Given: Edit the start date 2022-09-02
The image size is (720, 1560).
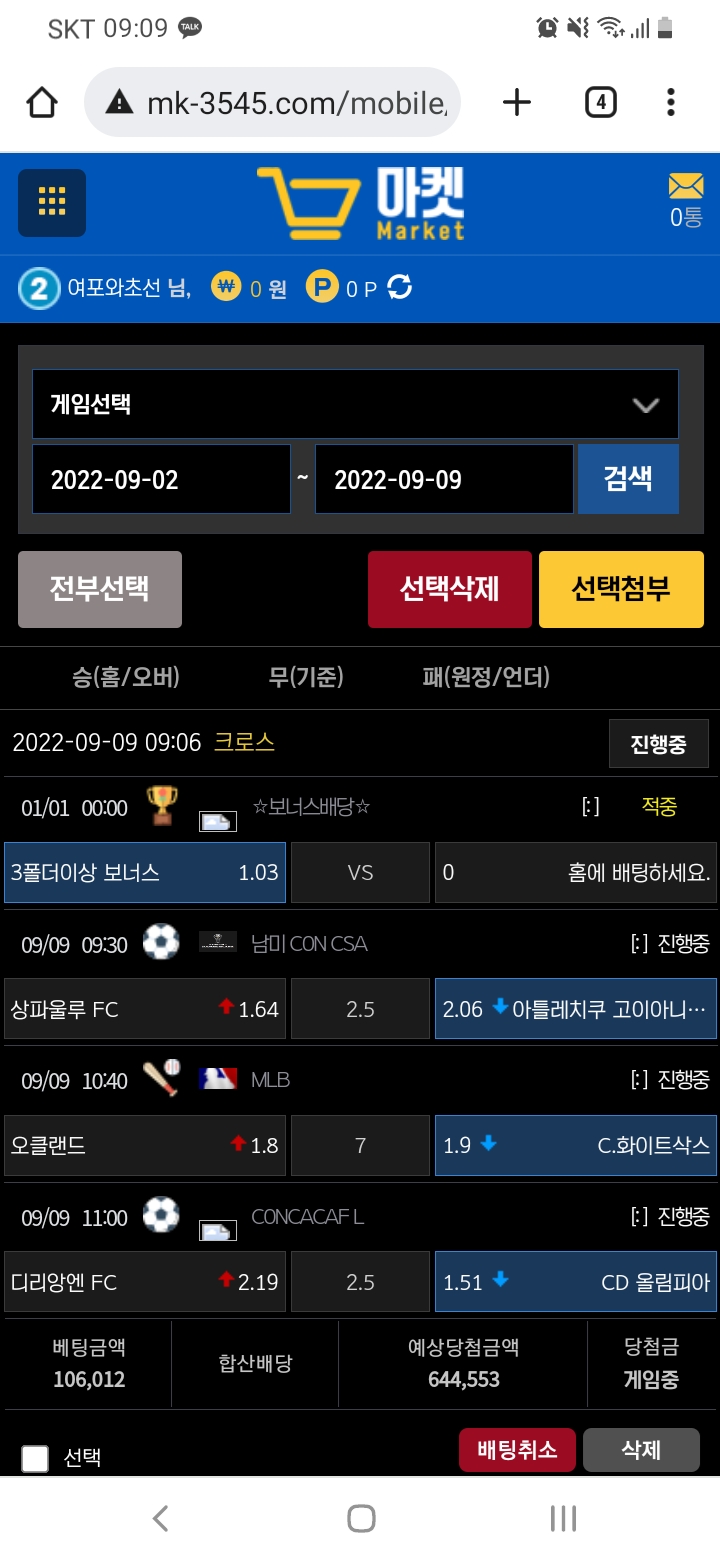Looking at the screenshot, I should tap(161, 479).
